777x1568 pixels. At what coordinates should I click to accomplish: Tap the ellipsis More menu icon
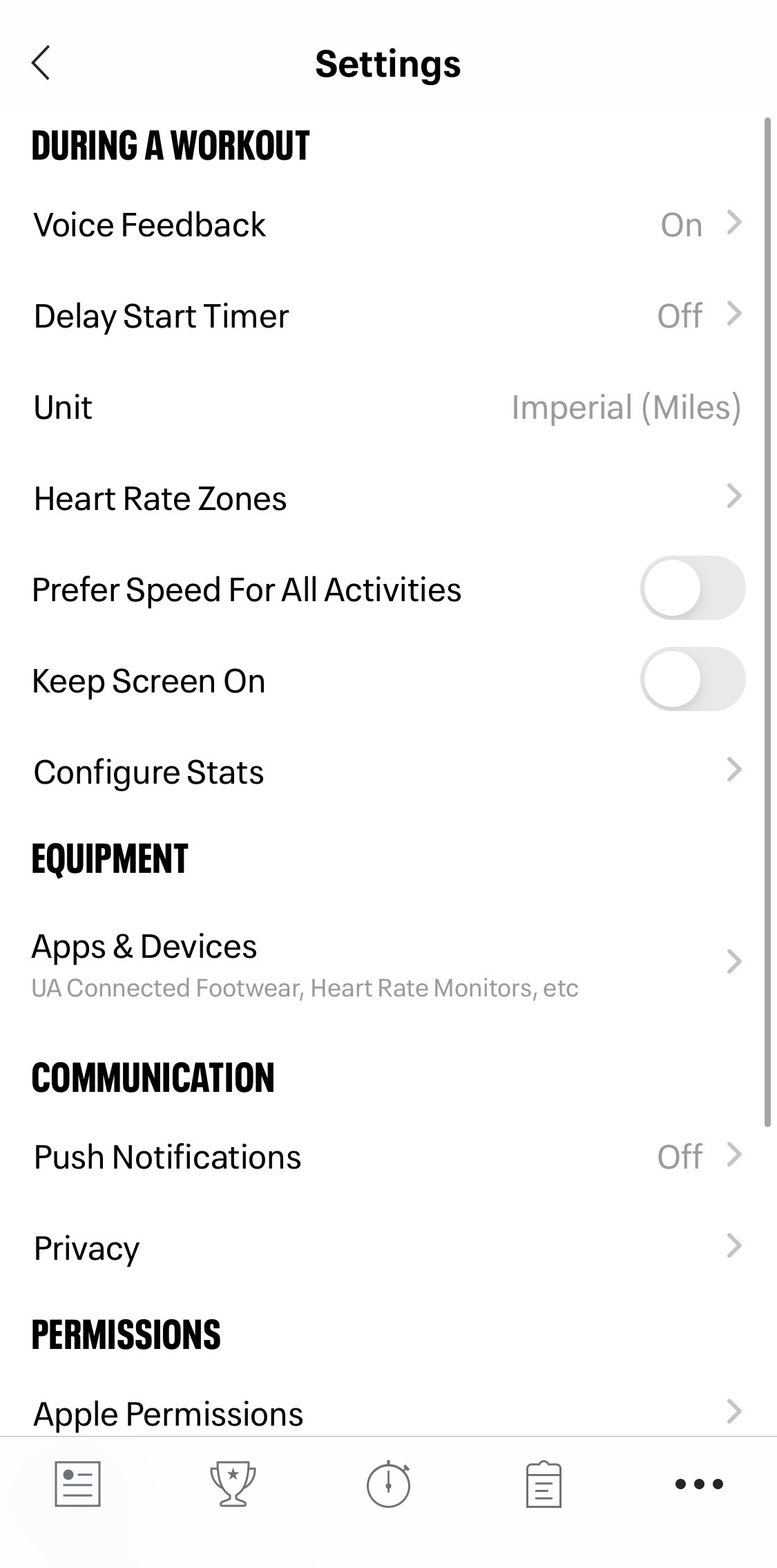(x=698, y=1484)
